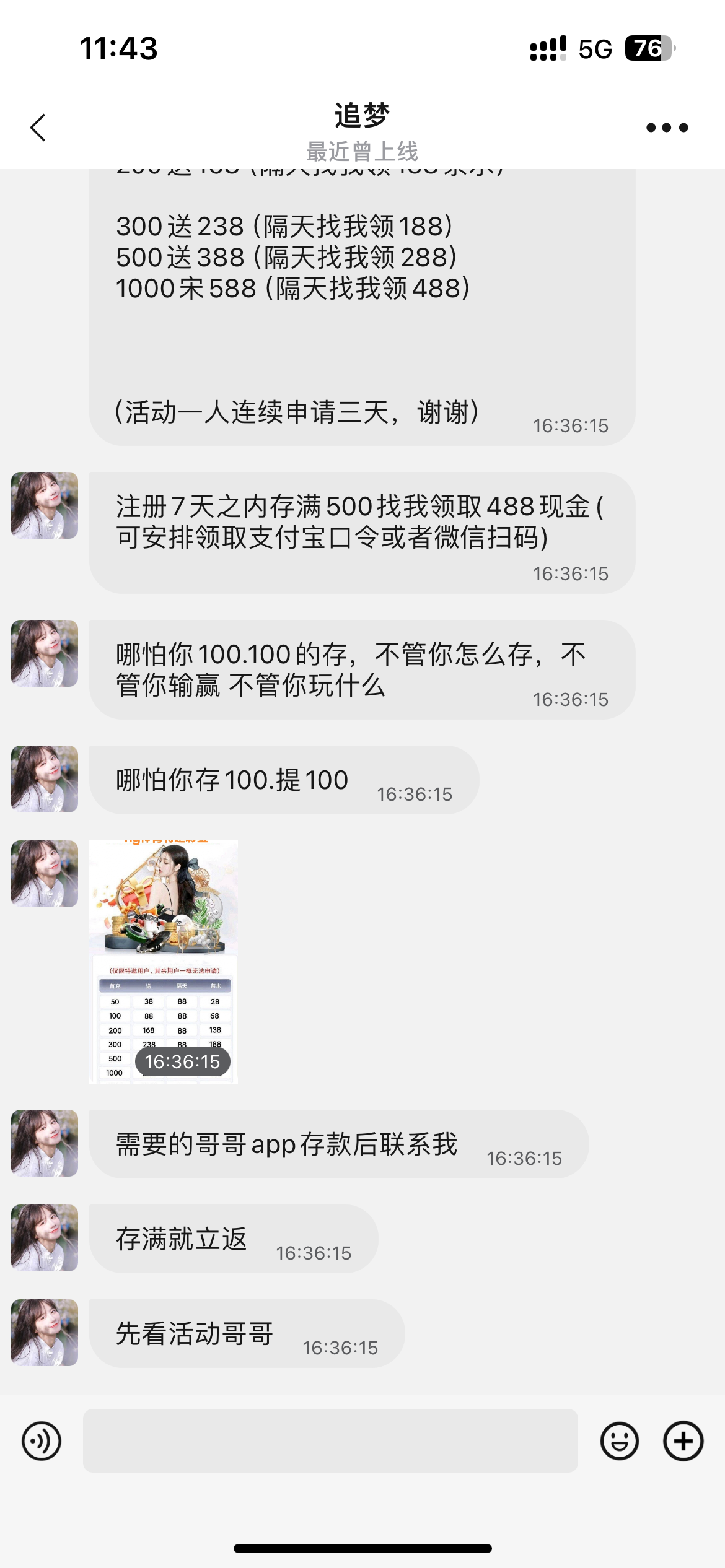Viewport: 725px width, 1568px height.
Task: Open the plus attachment menu
Action: [x=683, y=1441]
